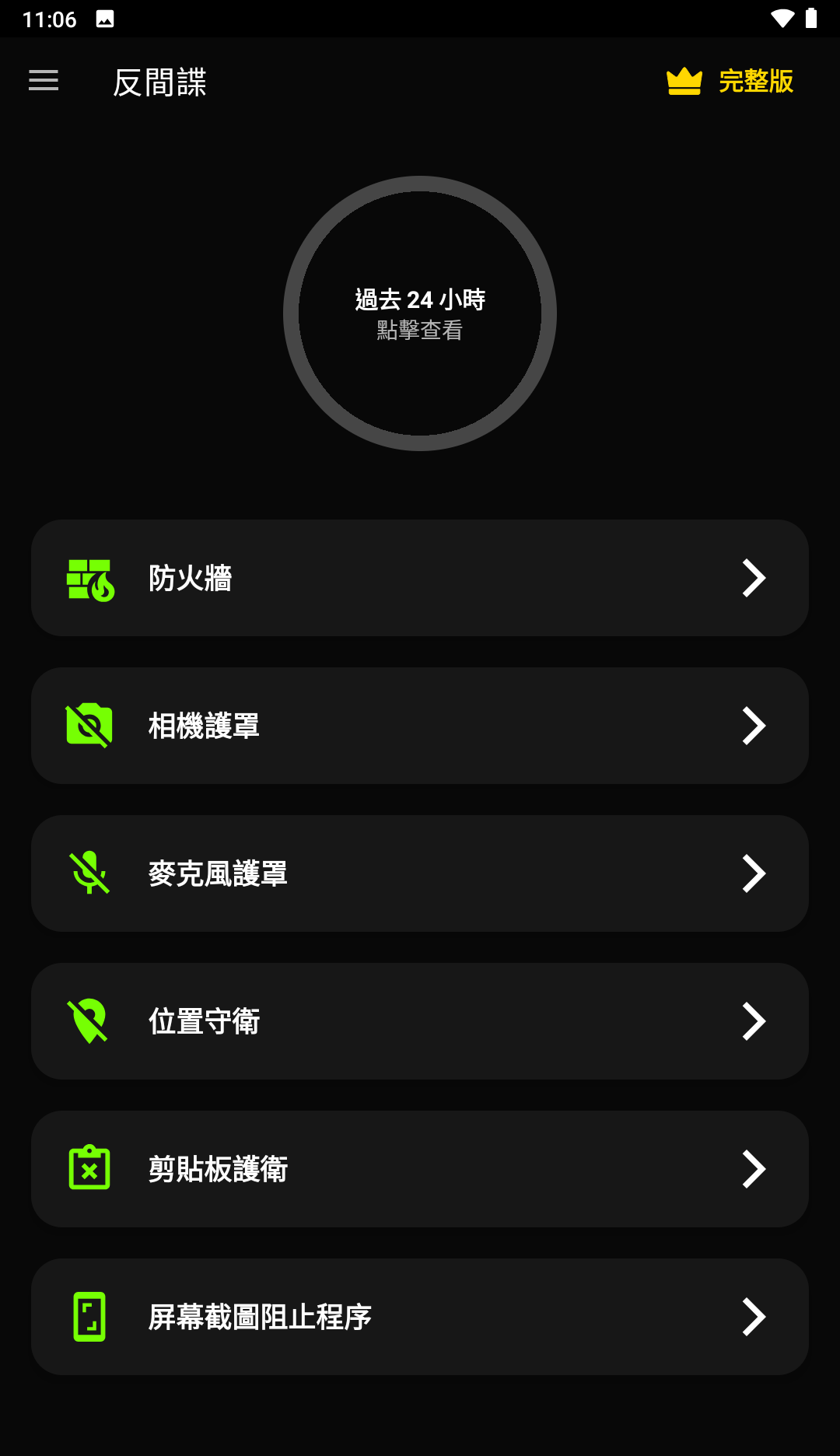Expand the 屏幕截圖阻止程序 chevron
Screen dimensions: 840x1456
click(x=752, y=1316)
